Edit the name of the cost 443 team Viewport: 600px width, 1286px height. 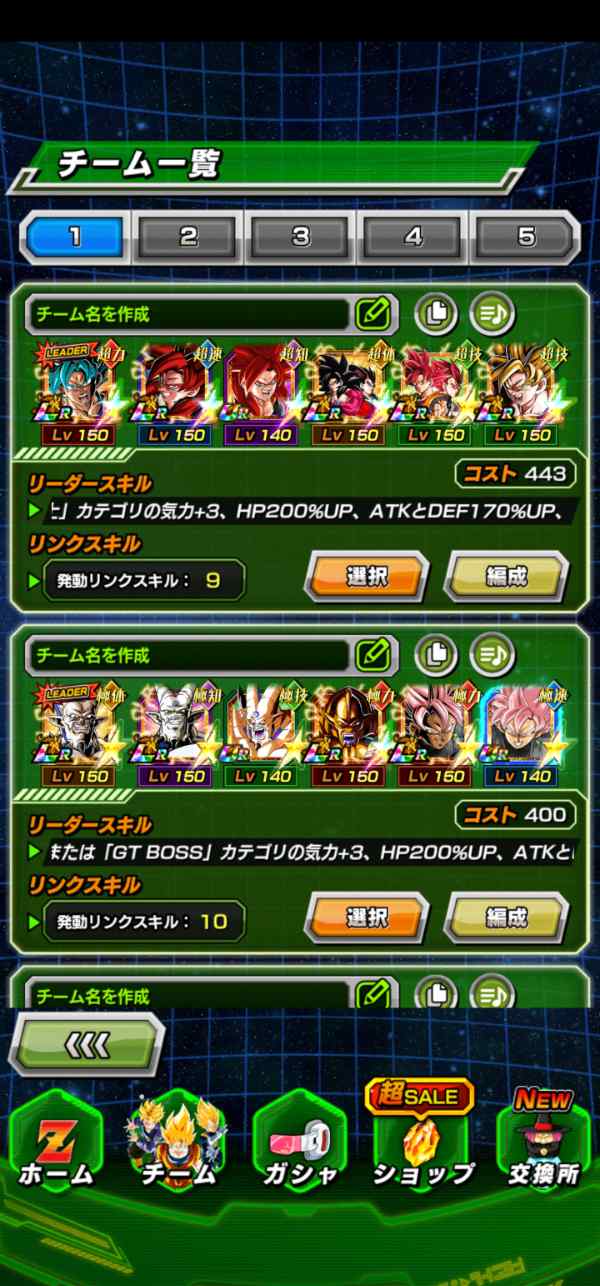pos(373,314)
